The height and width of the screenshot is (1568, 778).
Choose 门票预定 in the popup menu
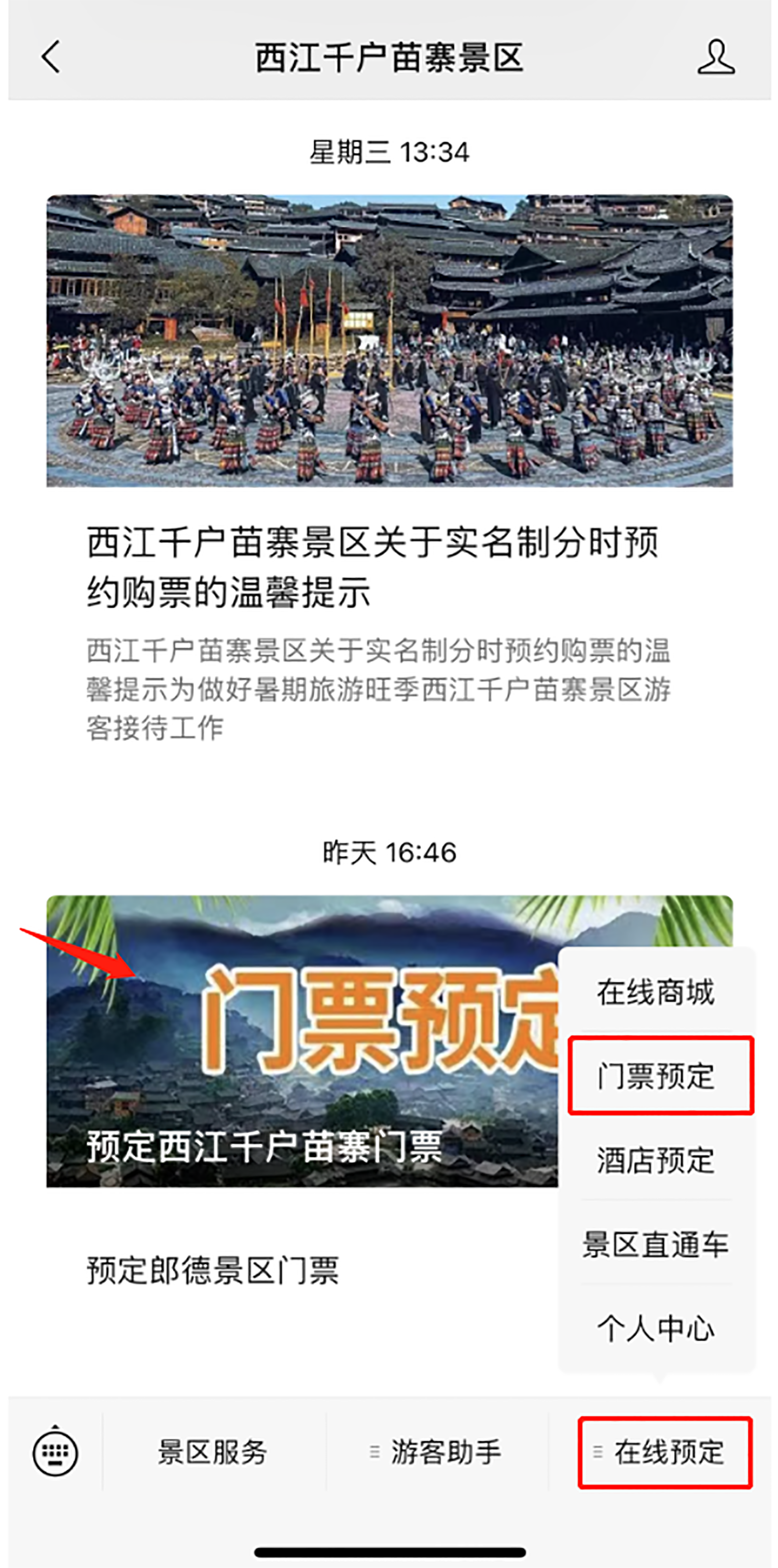tap(656, 1076)
